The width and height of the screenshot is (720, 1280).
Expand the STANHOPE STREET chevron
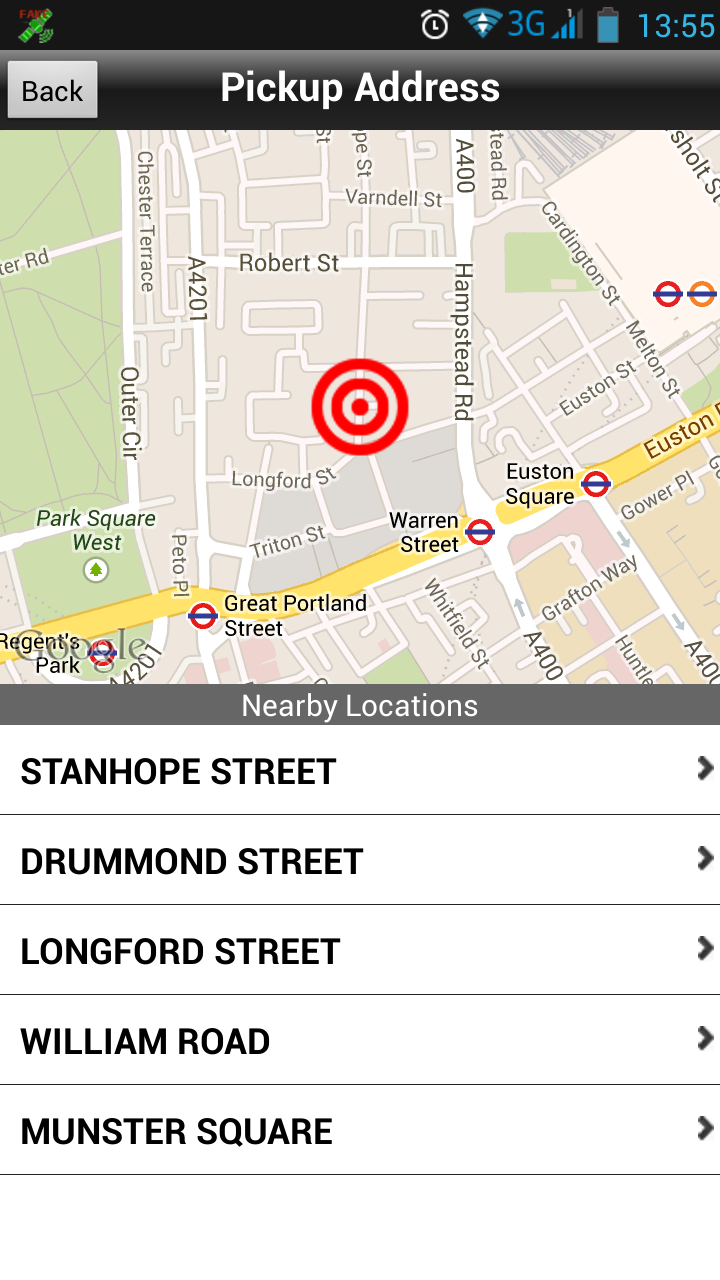pos(704,769)
